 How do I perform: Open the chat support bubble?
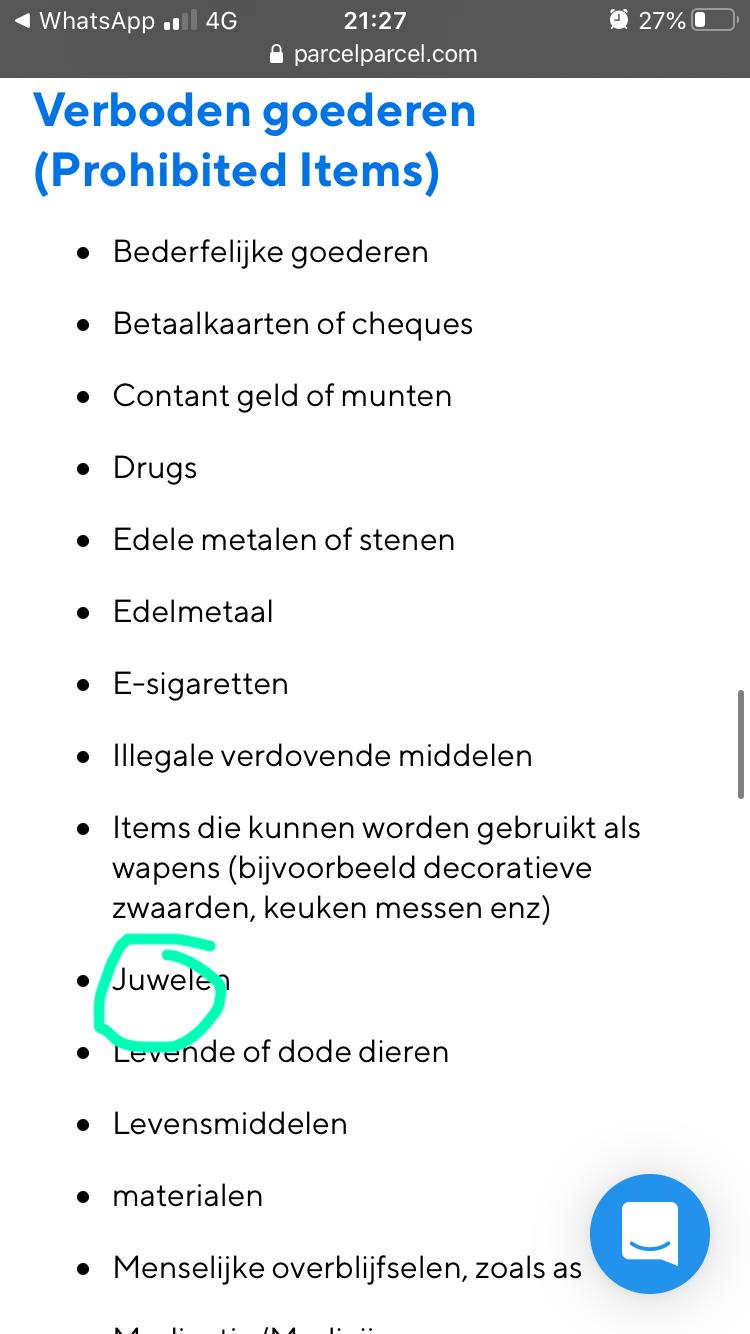click(650, 1234)
